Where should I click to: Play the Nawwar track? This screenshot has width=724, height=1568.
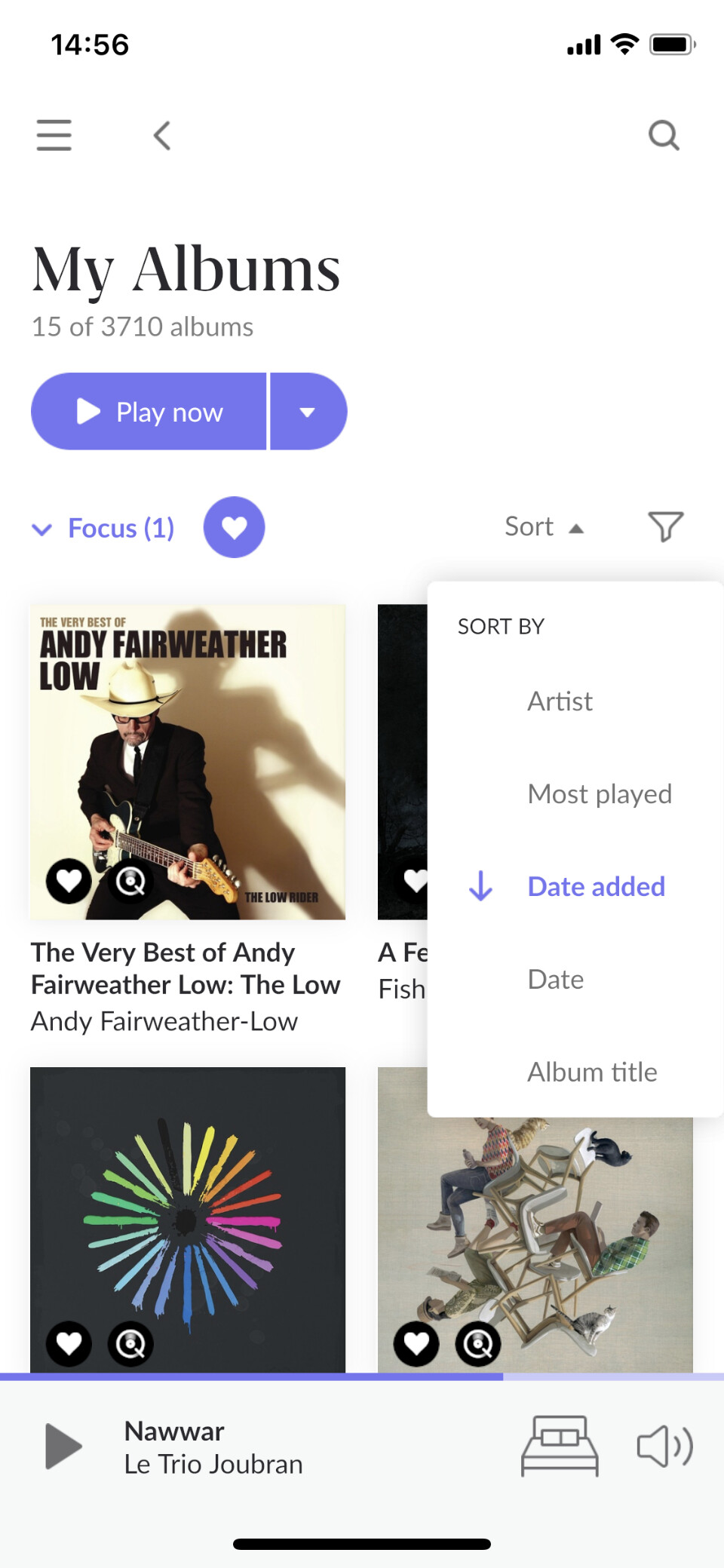pyautogui.click(x=63, y=1447)
